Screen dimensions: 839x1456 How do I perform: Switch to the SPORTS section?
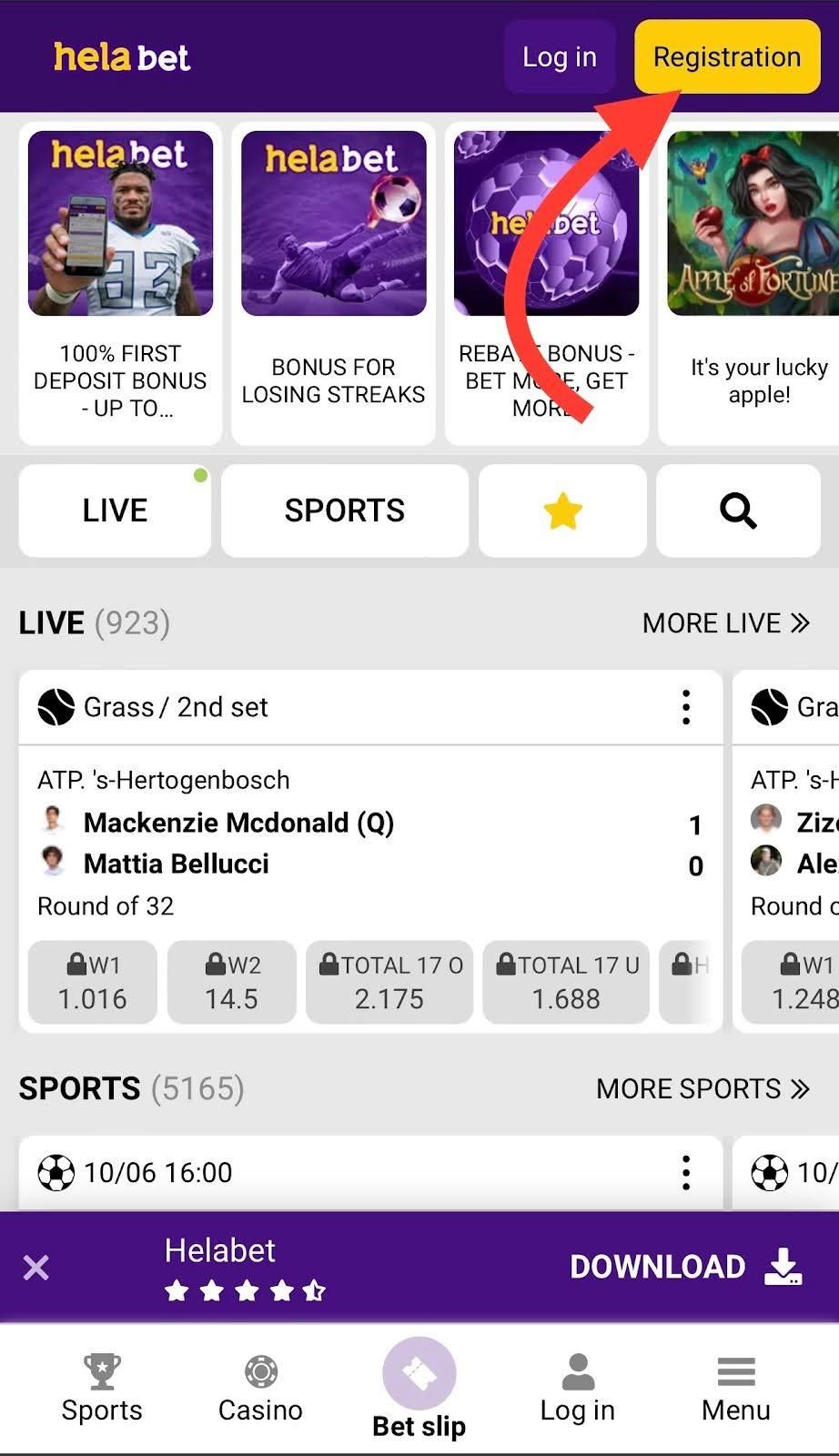pyautogui.click(x=344, y=511)
